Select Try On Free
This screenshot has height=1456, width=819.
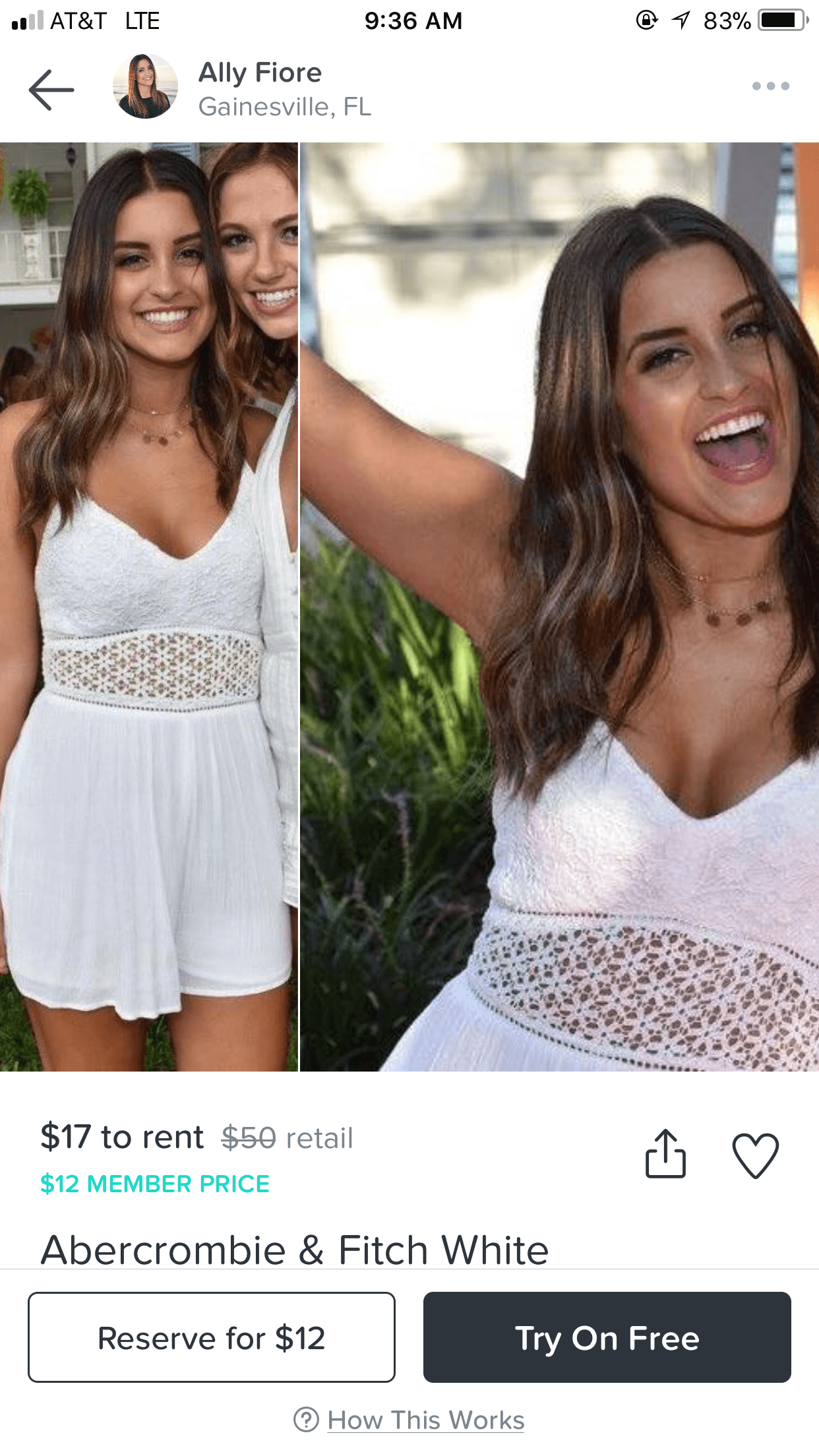(607, 1337)
